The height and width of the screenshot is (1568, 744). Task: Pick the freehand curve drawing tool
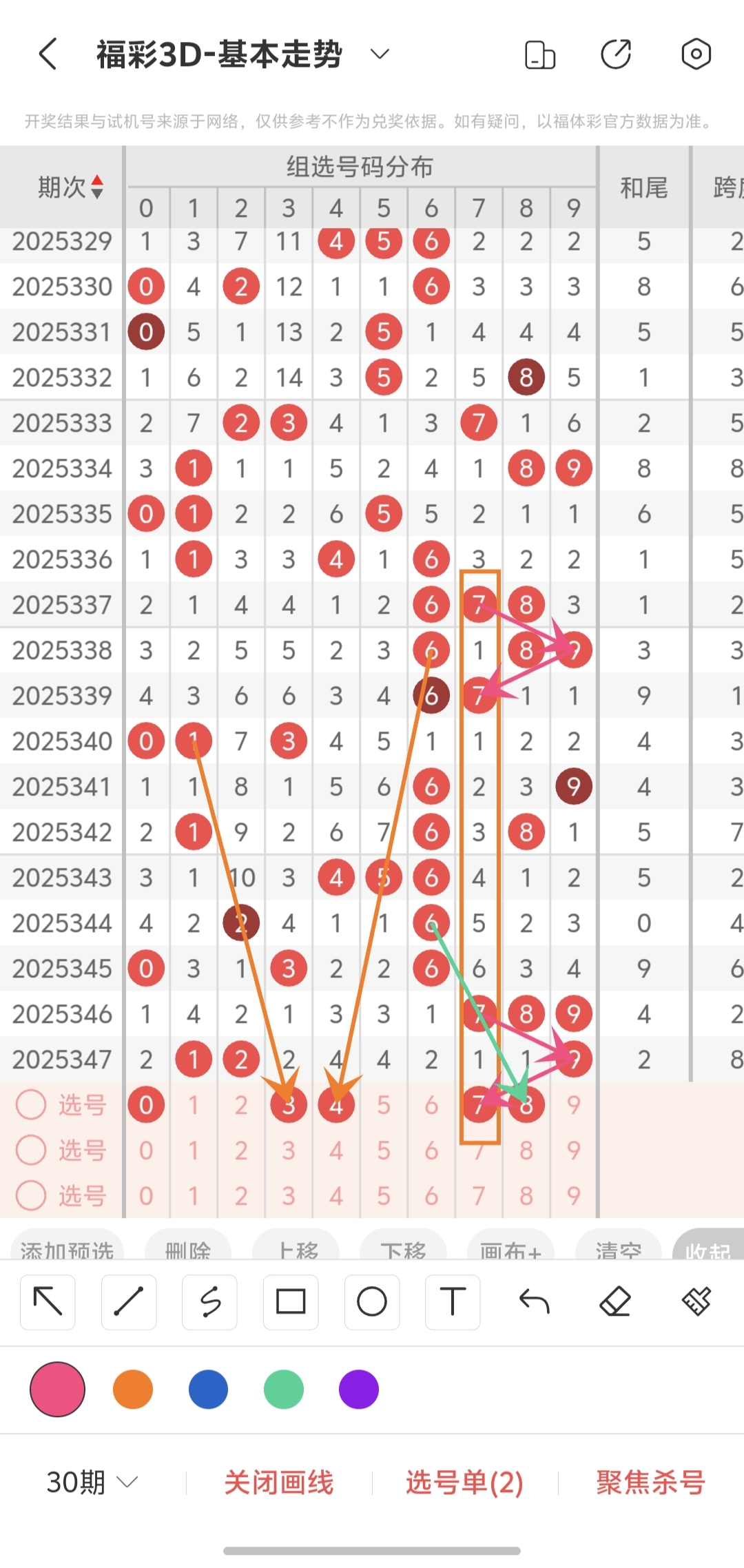tap(209, 1301)
